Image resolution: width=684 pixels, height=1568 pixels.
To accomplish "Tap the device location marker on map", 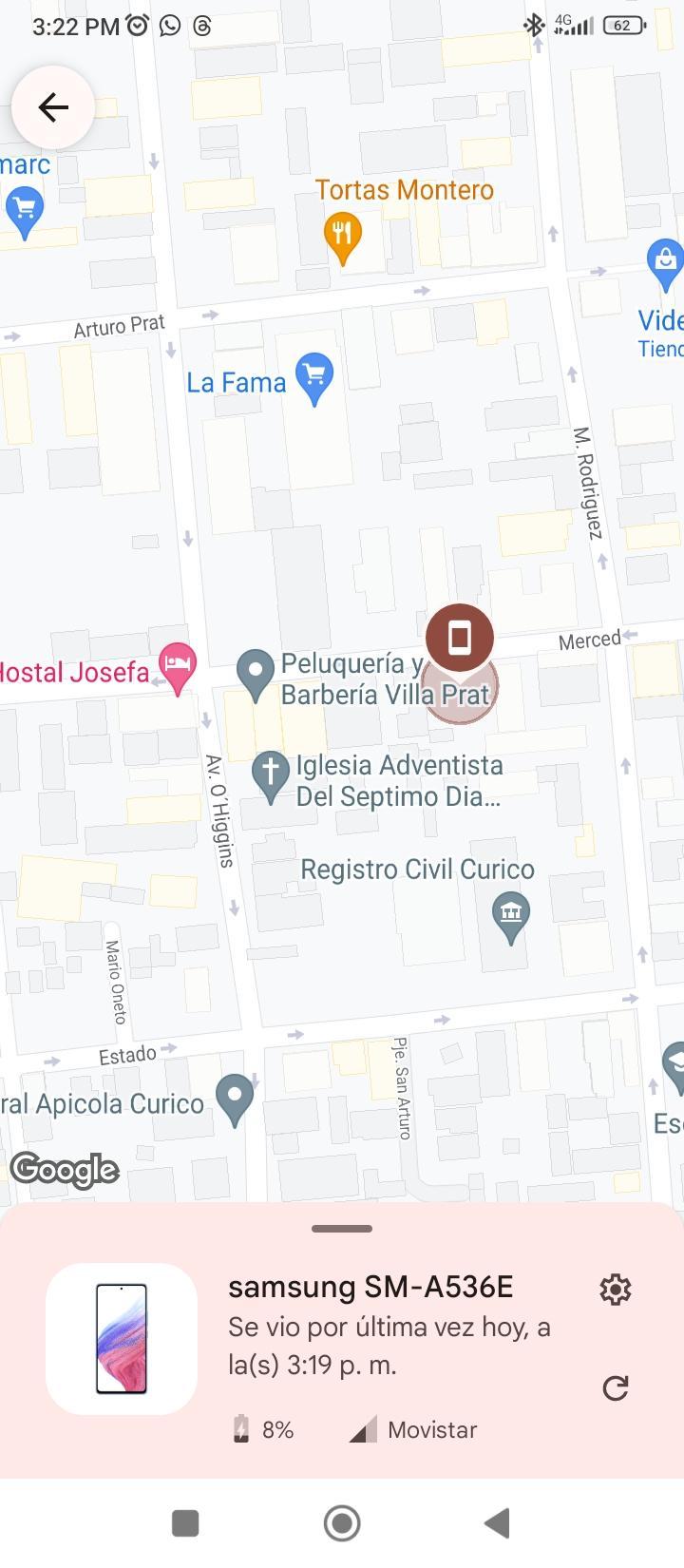I will [x=460, y=638].
